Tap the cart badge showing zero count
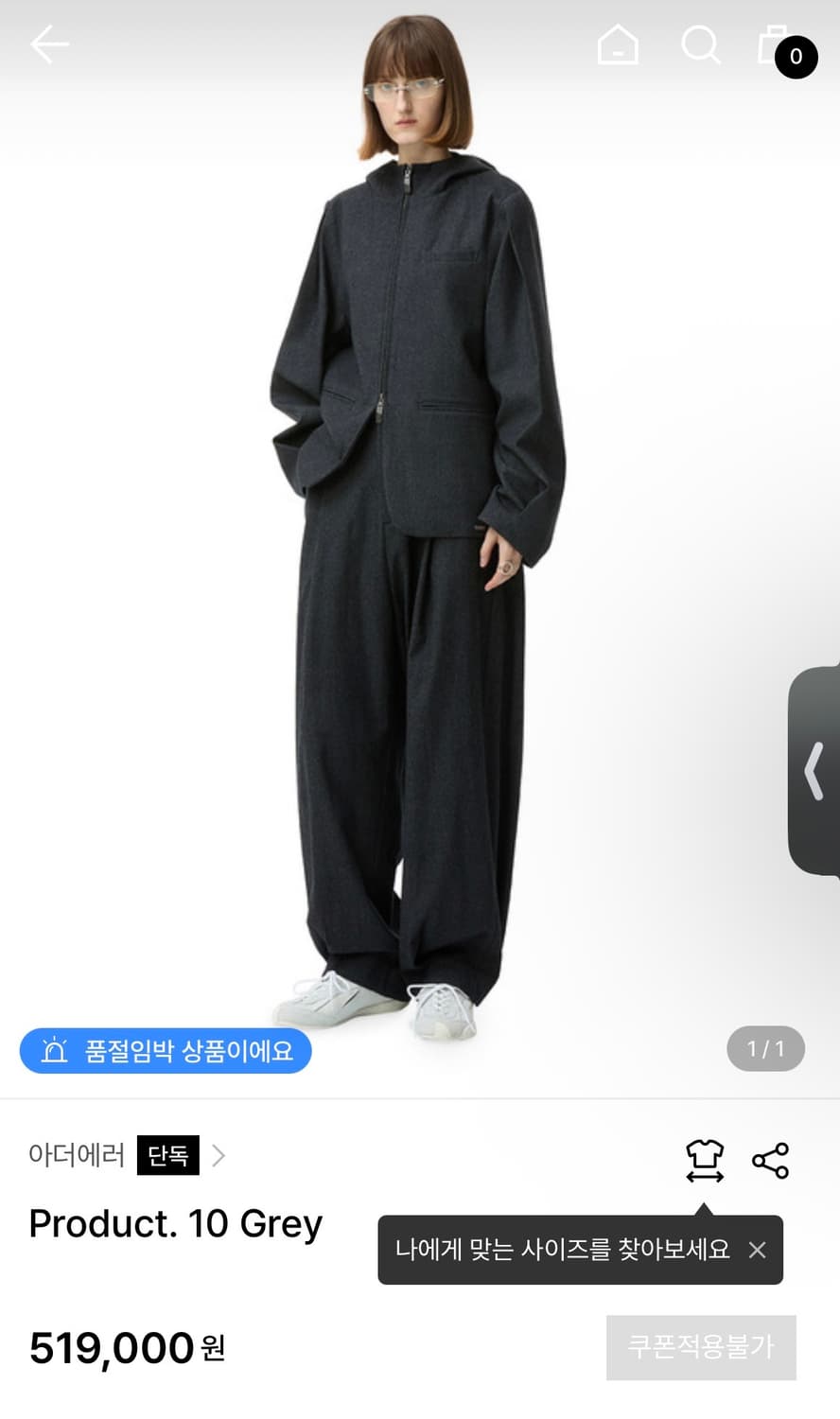 point(796,58)
